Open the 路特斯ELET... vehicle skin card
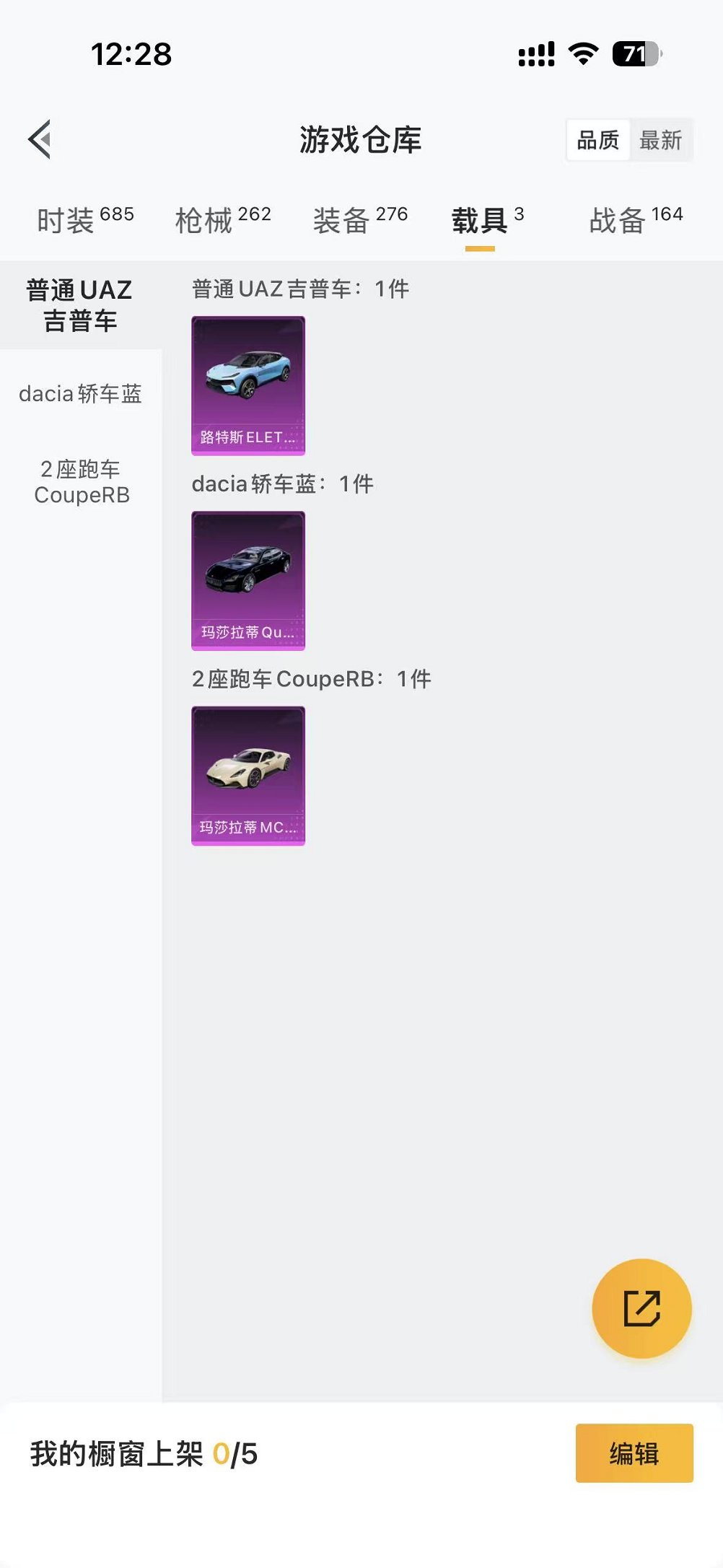This screenshot has width=723, height=1568. coord(248,386)
